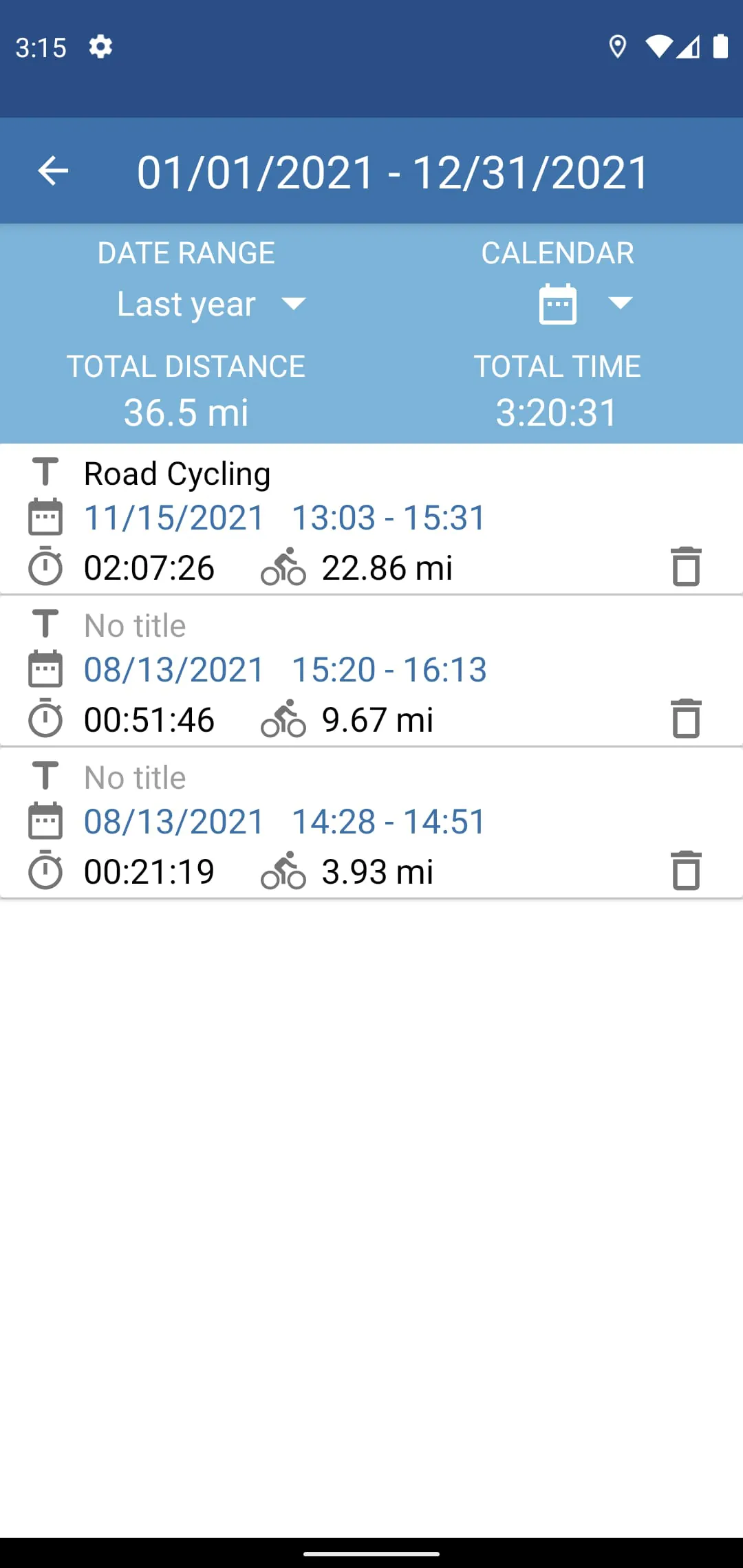Screen dimensions: 743x1568
Task: Go back using the top arrow
Action: (x=53, y=171)
